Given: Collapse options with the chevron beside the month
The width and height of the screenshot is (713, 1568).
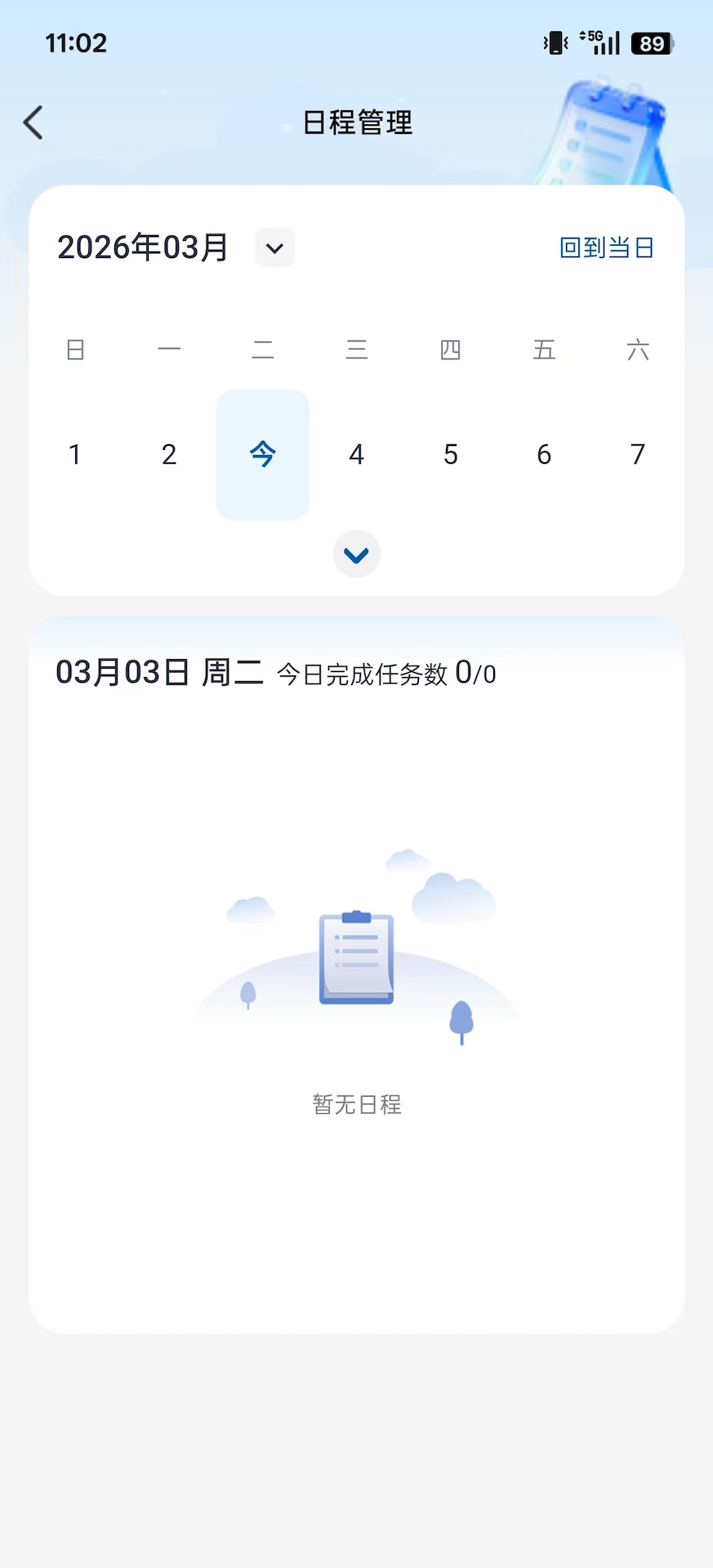Looking at the screenshot, I should pyautogui.click(x=274, y=247).
